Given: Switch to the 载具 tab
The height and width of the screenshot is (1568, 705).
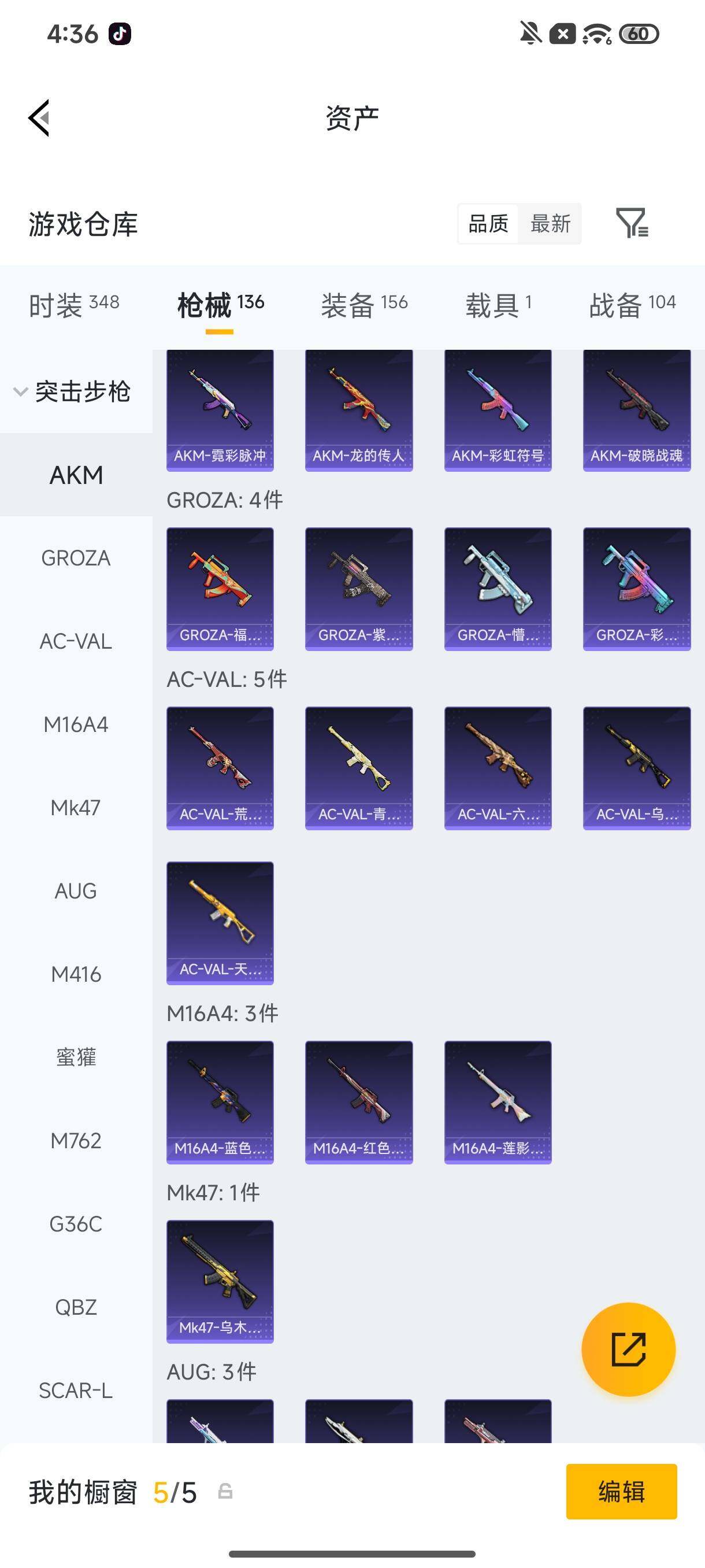Looking at the screenshot, I should click(498, 304).
